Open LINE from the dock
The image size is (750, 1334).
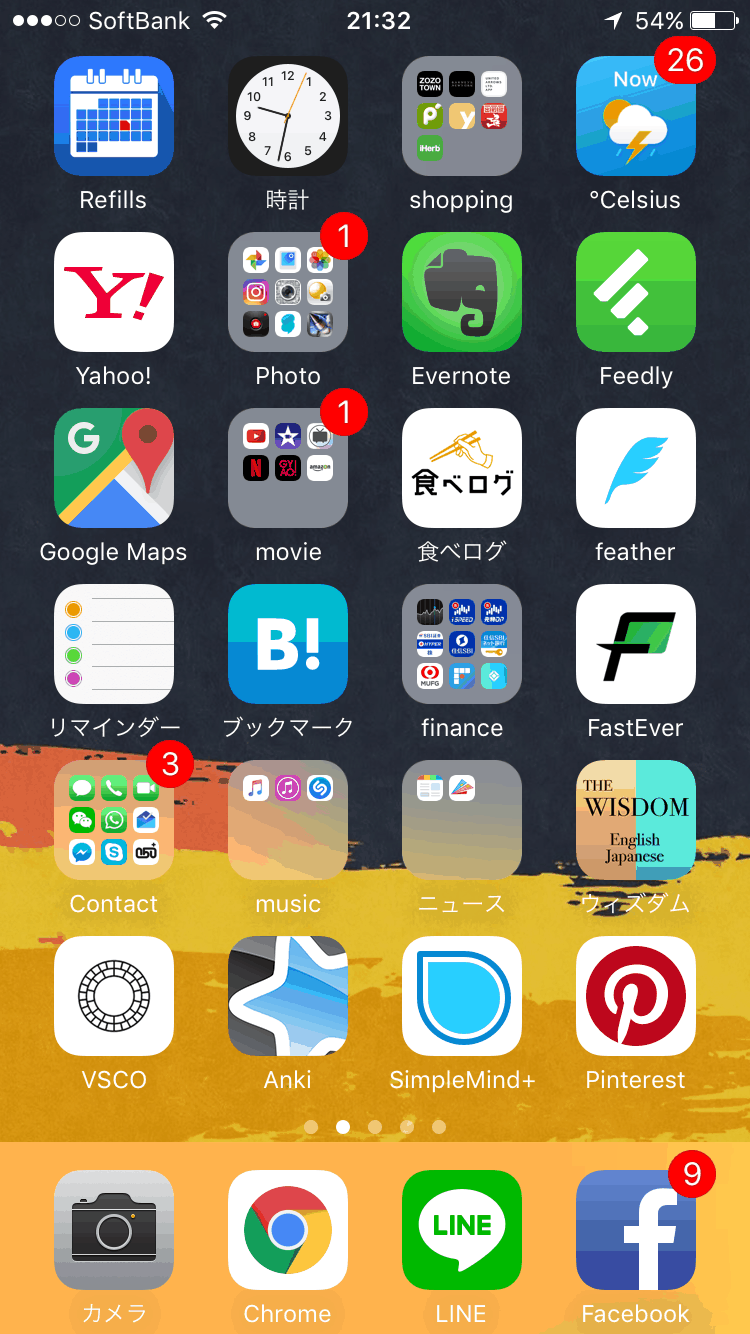462,1230
